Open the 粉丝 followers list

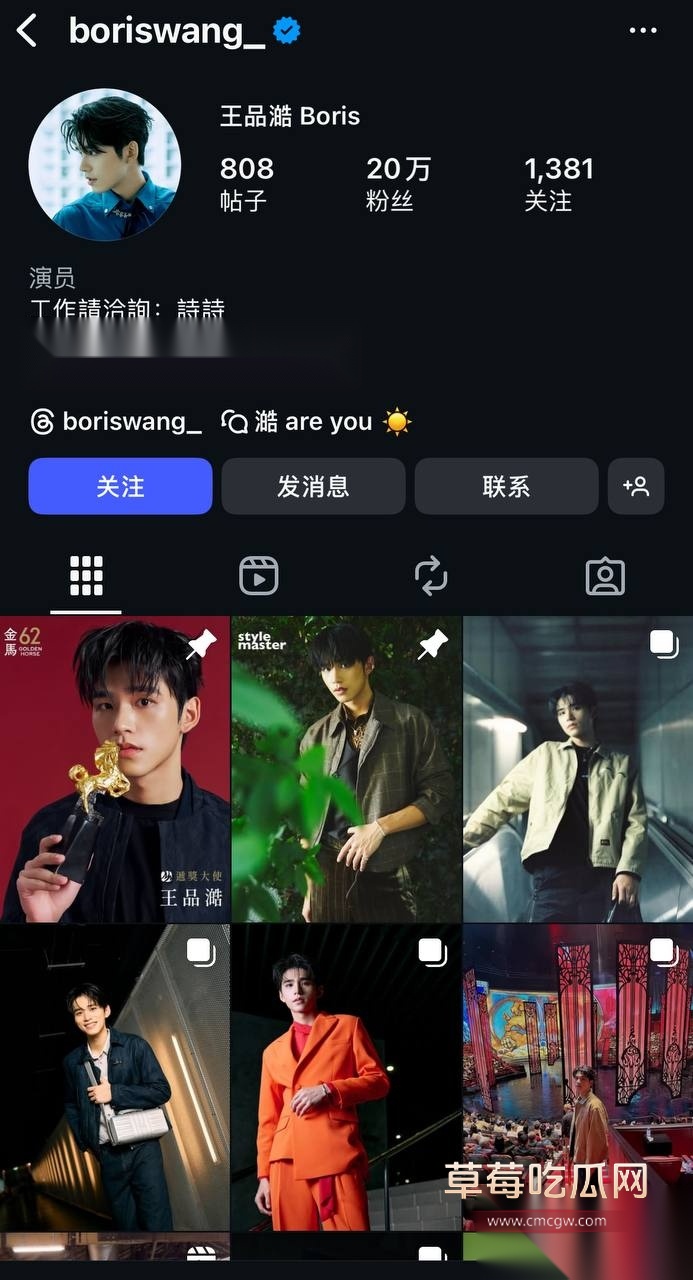(398, 184)
